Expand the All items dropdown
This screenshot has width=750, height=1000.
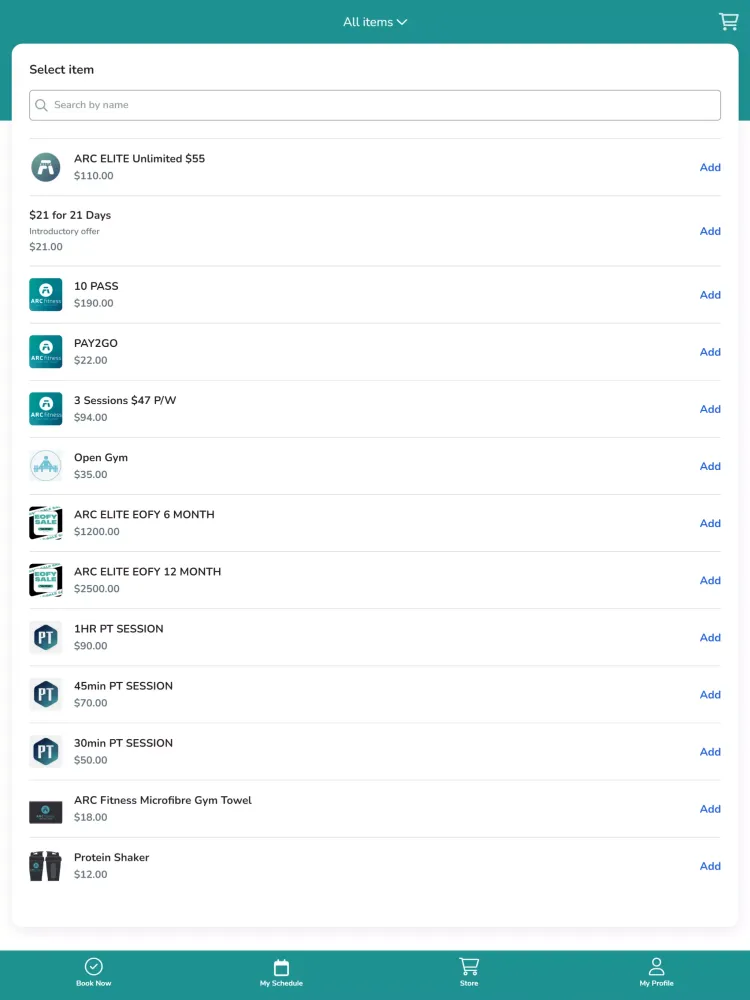(x=375, y=22)
